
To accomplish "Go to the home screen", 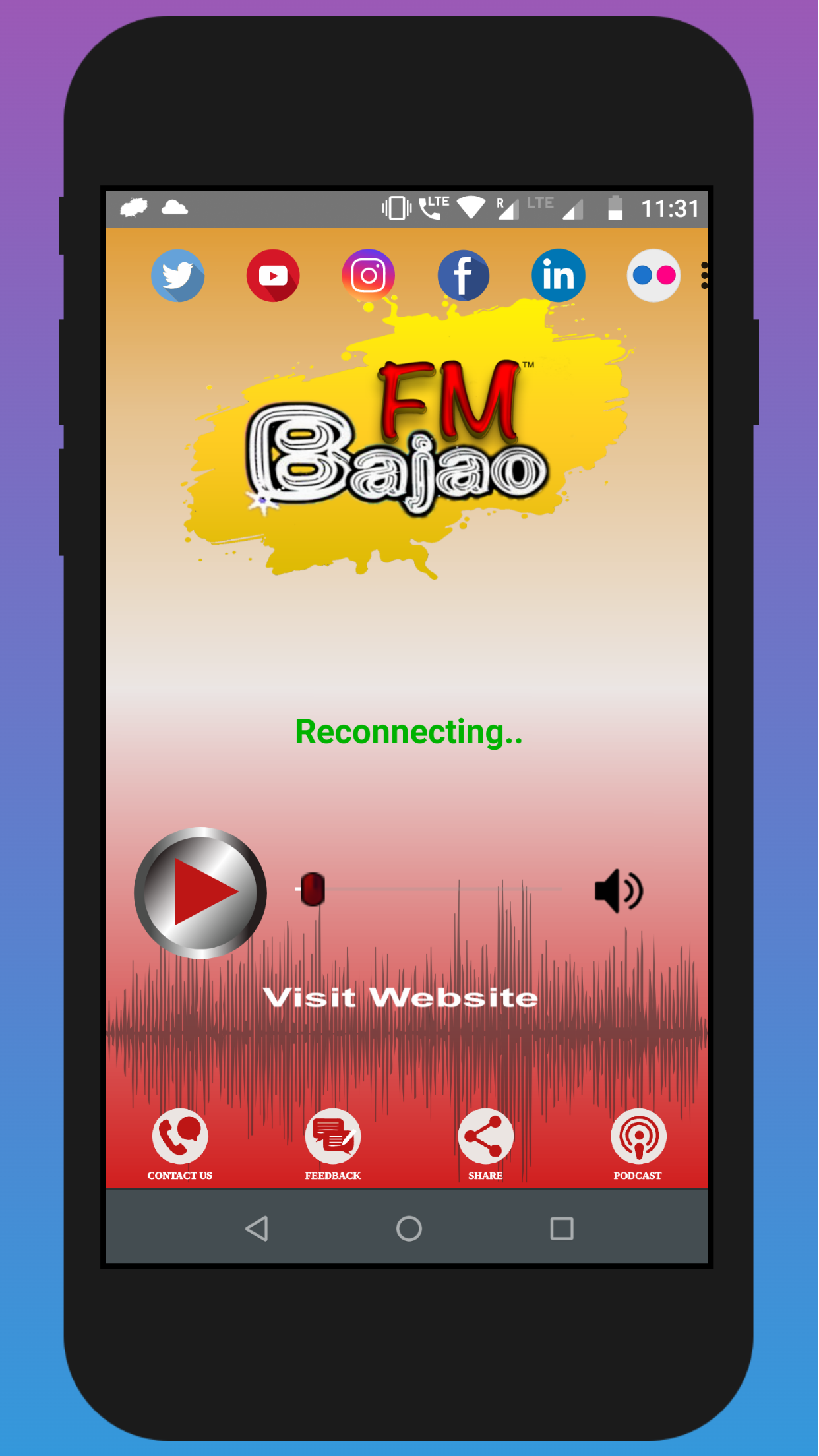I will click(409, 1228).
